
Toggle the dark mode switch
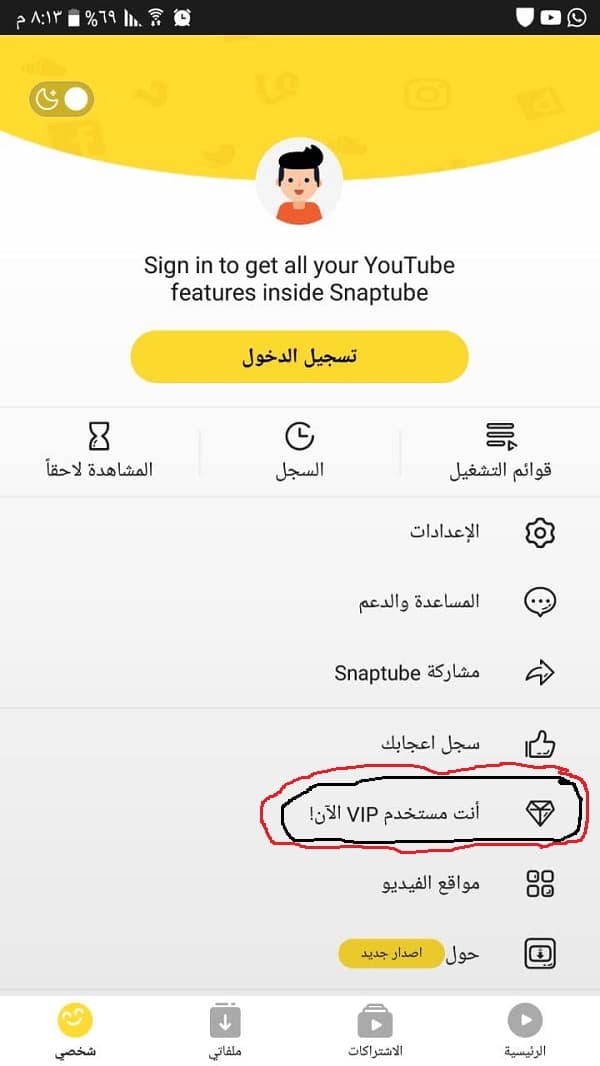coord(61,99)
